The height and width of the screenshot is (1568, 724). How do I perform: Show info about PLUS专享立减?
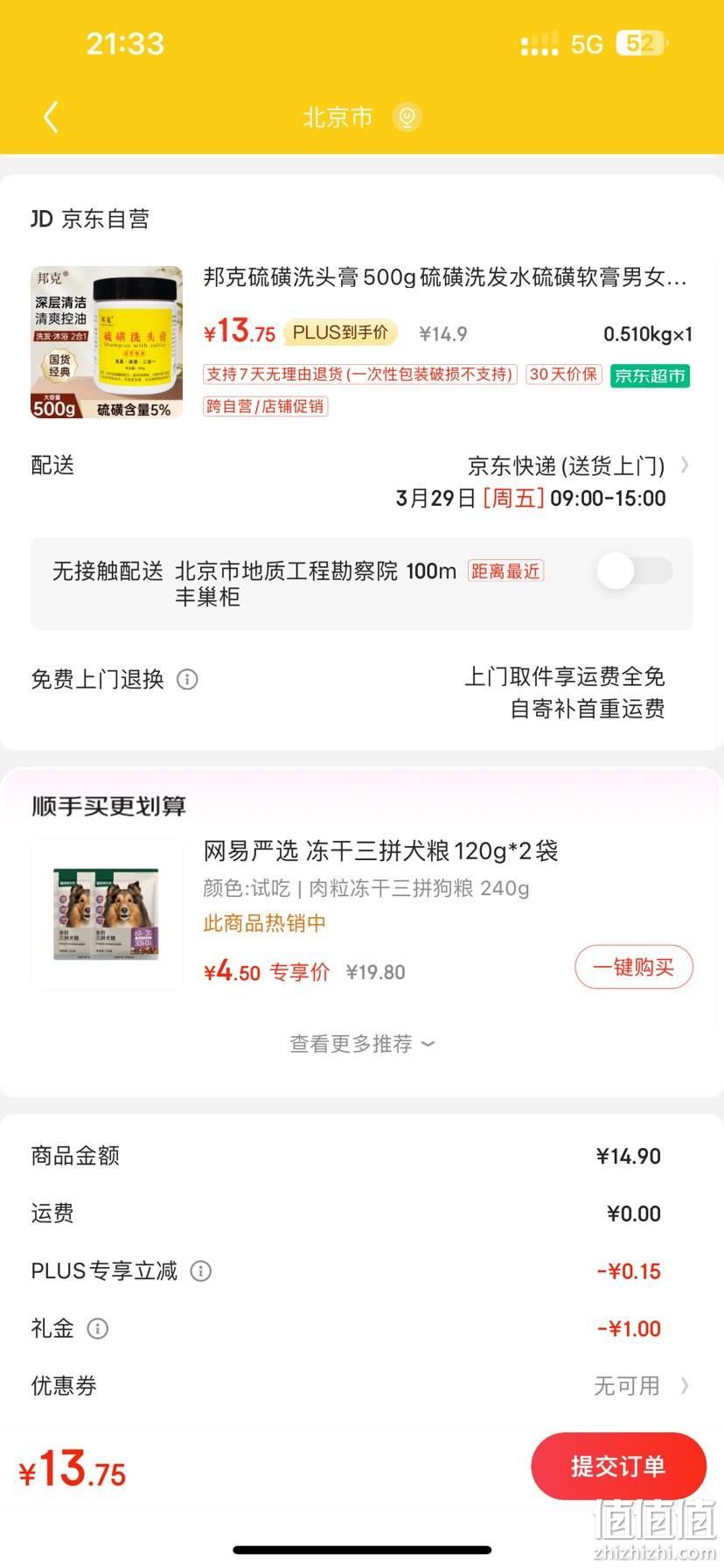[x=201, y=1270]
